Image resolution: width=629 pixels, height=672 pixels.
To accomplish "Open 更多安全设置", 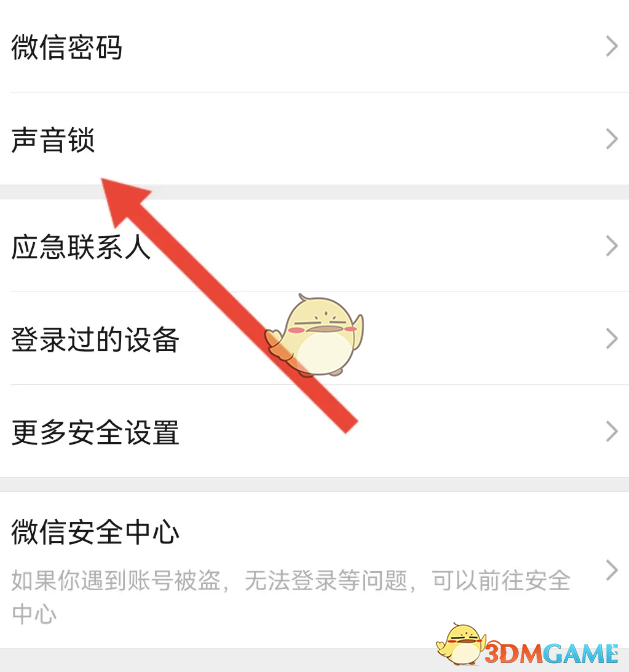I will (95, 432).
